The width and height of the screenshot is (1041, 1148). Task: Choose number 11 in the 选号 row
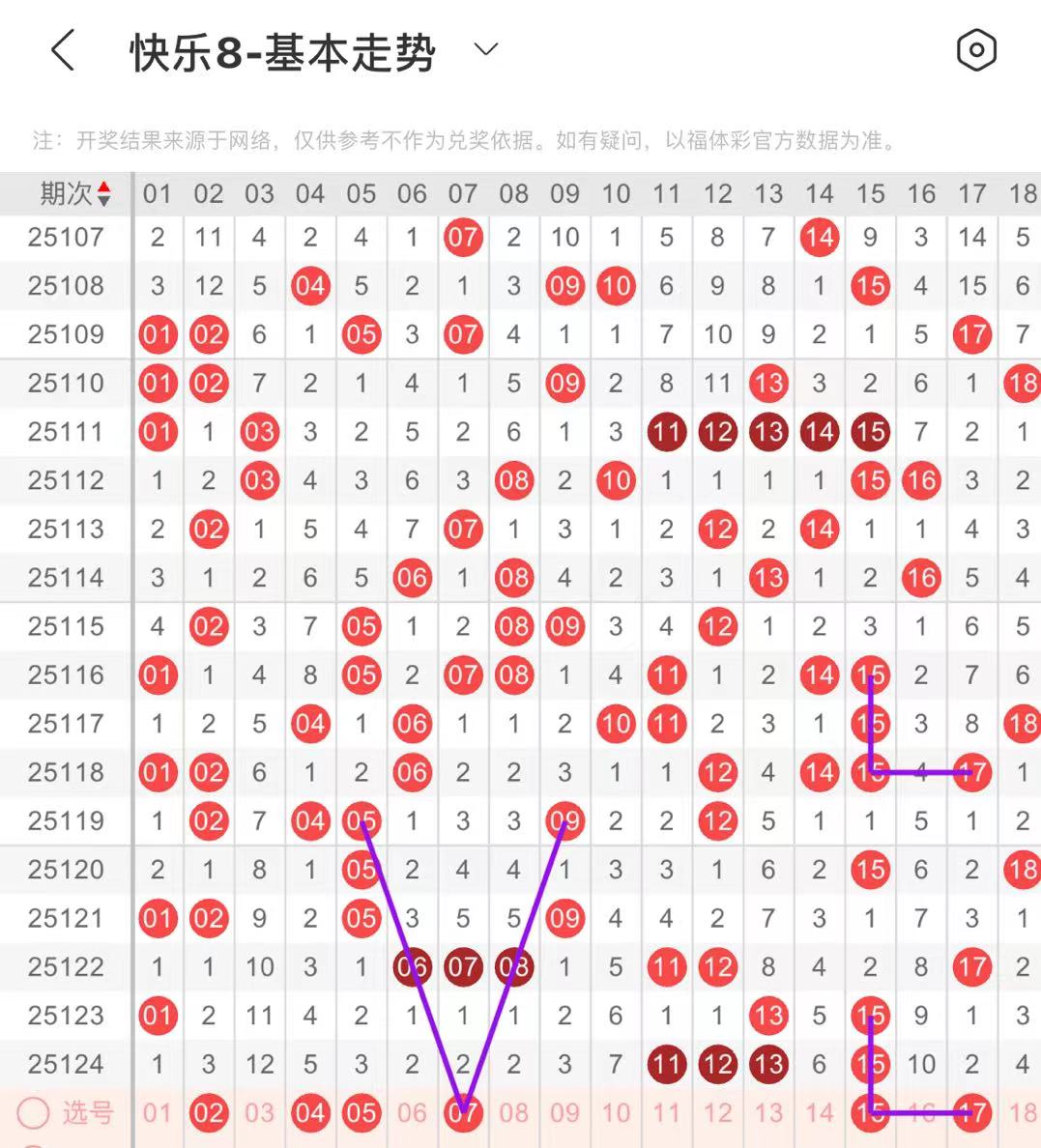tap(667, 1113)
